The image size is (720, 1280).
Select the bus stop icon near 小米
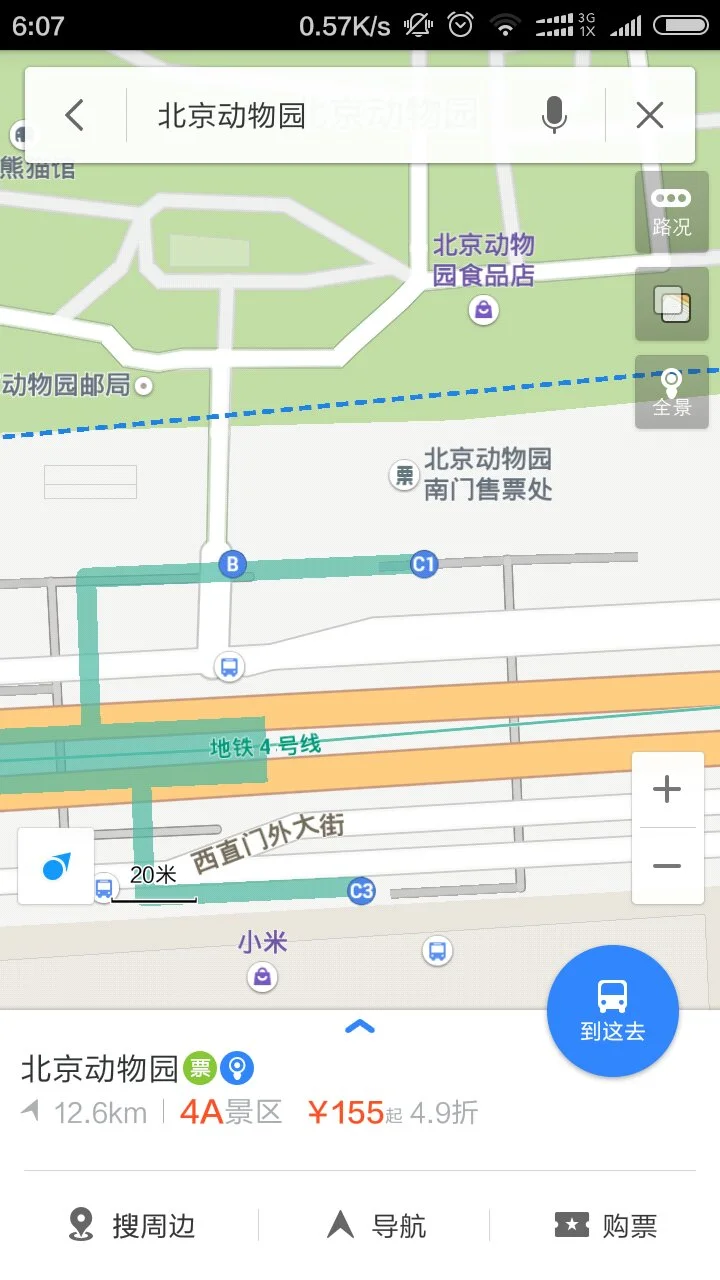437,951
